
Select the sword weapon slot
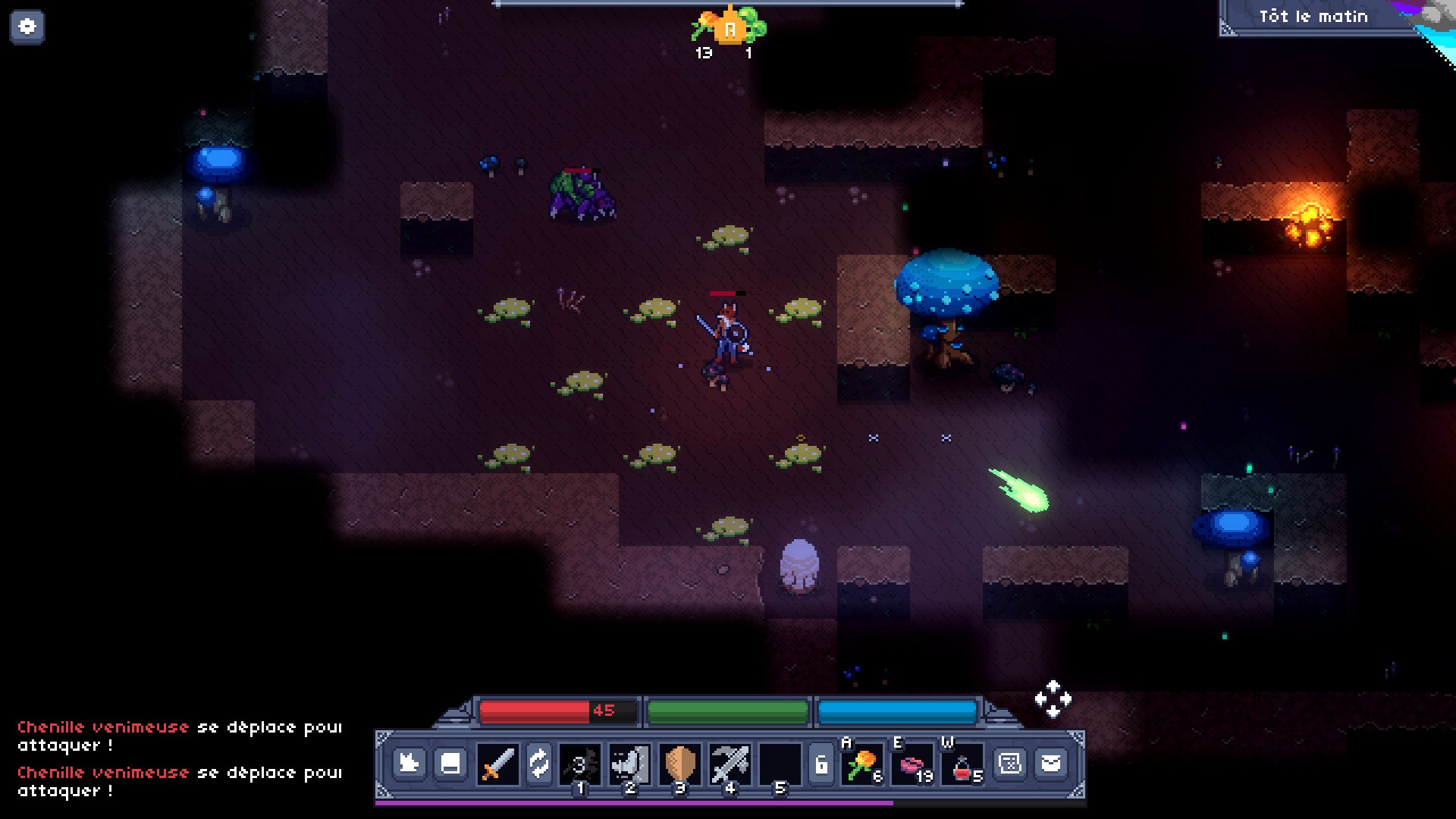point(497,763)
